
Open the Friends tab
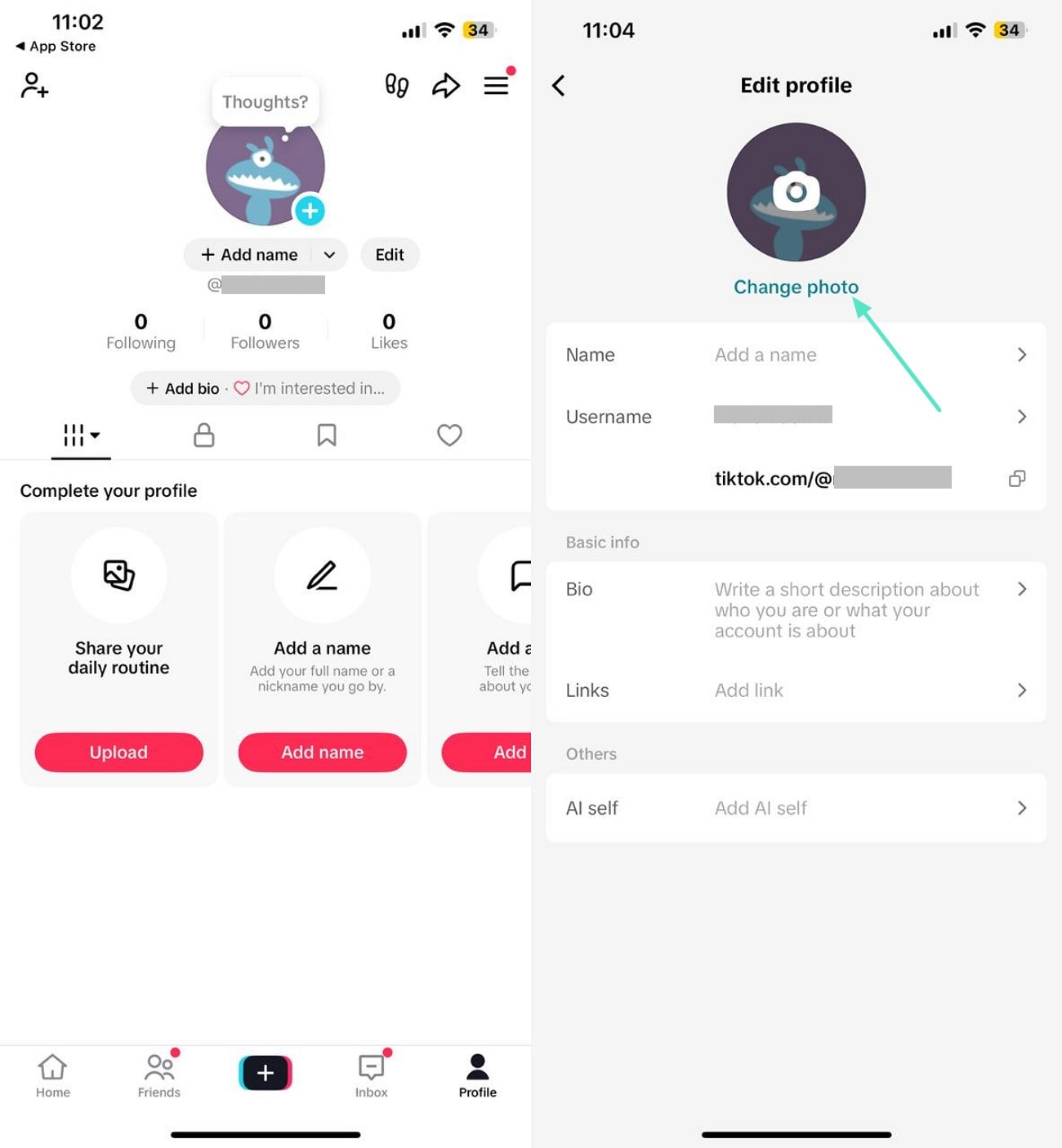tap(158, 1075)
